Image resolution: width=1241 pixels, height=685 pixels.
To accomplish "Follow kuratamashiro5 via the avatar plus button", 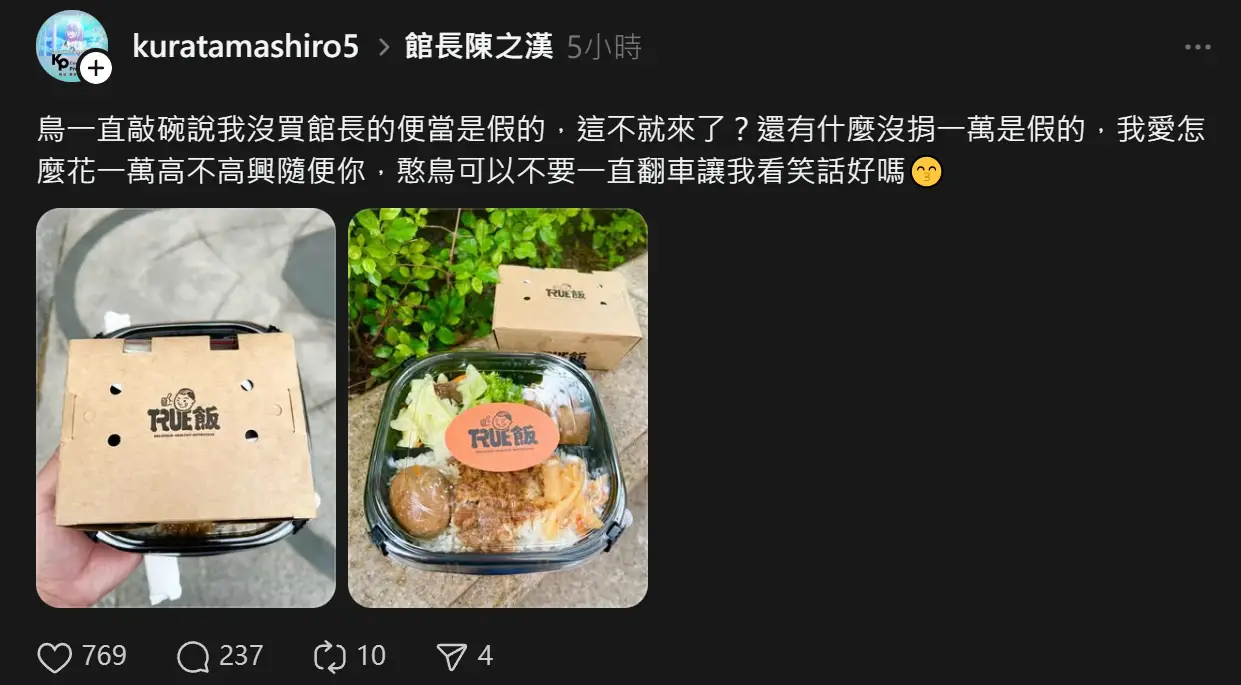I will (x=96, y=68).
